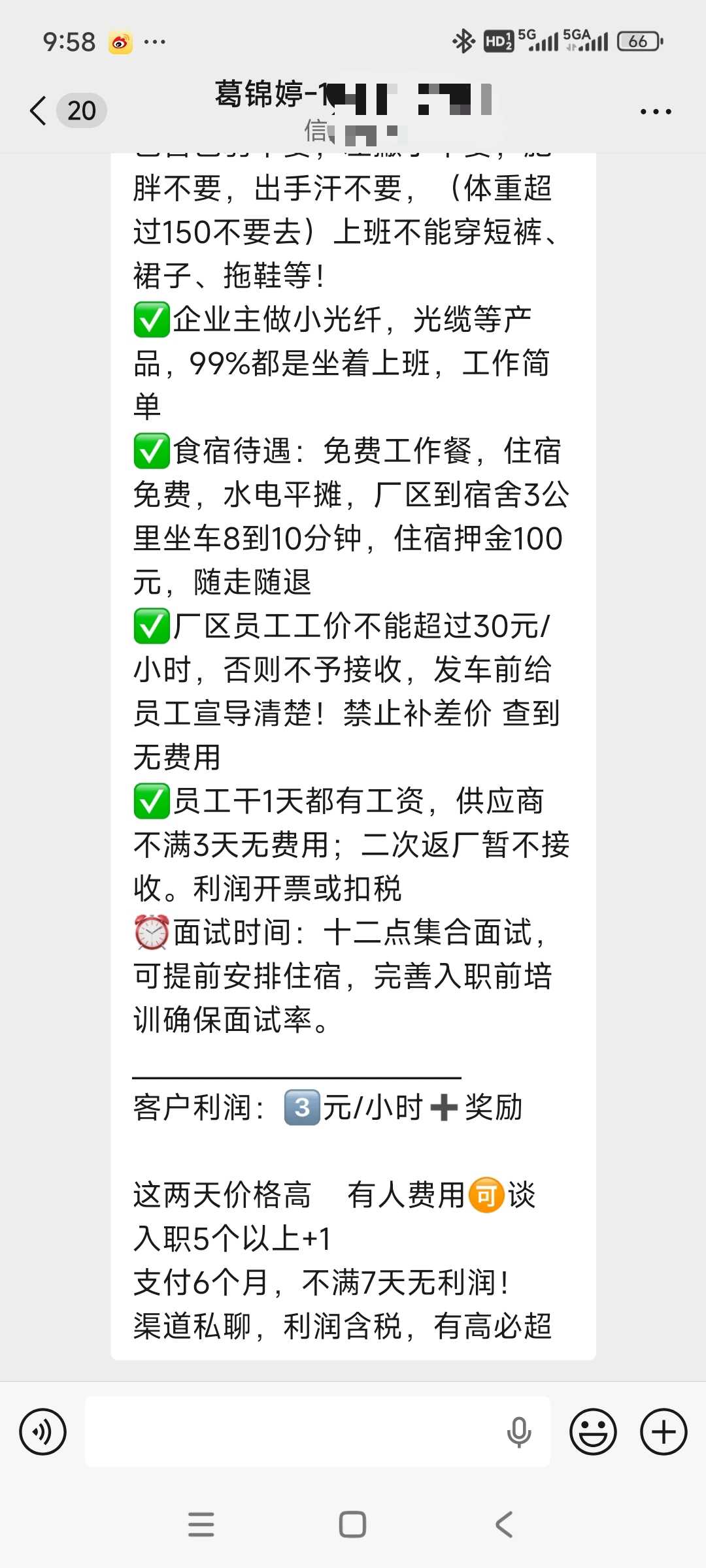Open the system recent apps
706x1568 pixels.
(x=201, y=1525)
